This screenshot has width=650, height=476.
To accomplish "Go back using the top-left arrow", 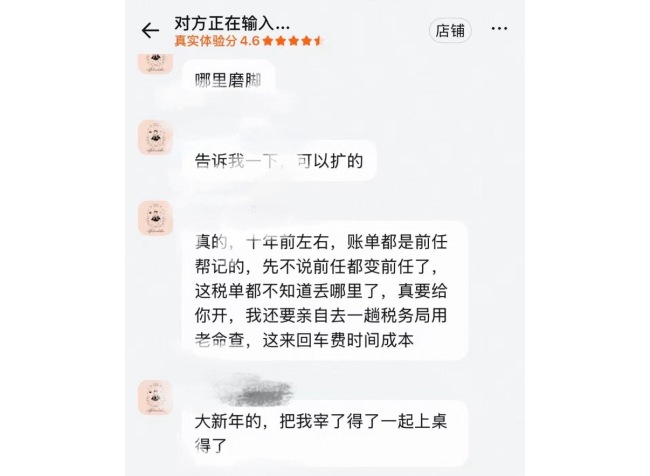I will coord(150,30).
